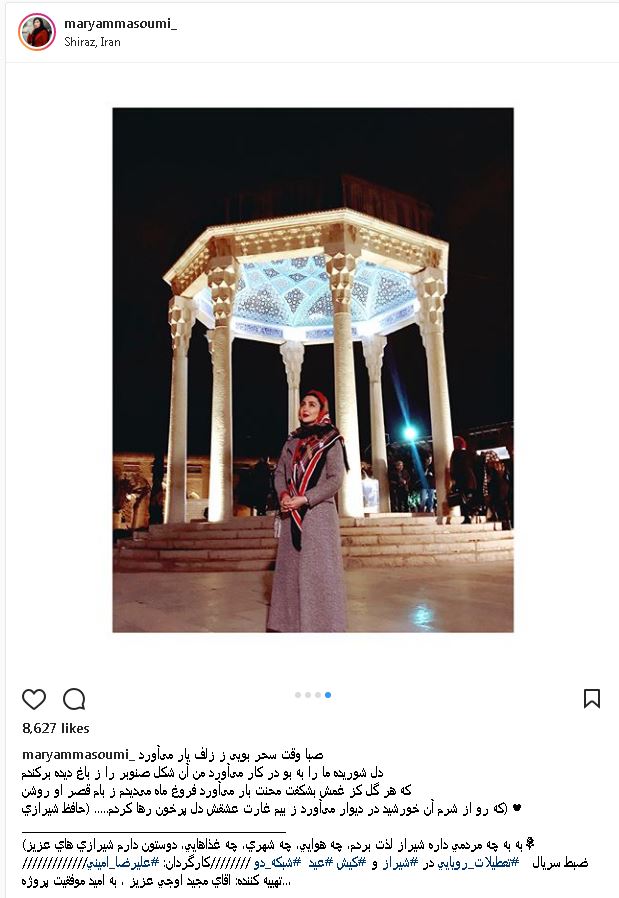Viewport: 619px width, 898px height.
Task: Bookmark this post
Action: click(x=591, y=698)
